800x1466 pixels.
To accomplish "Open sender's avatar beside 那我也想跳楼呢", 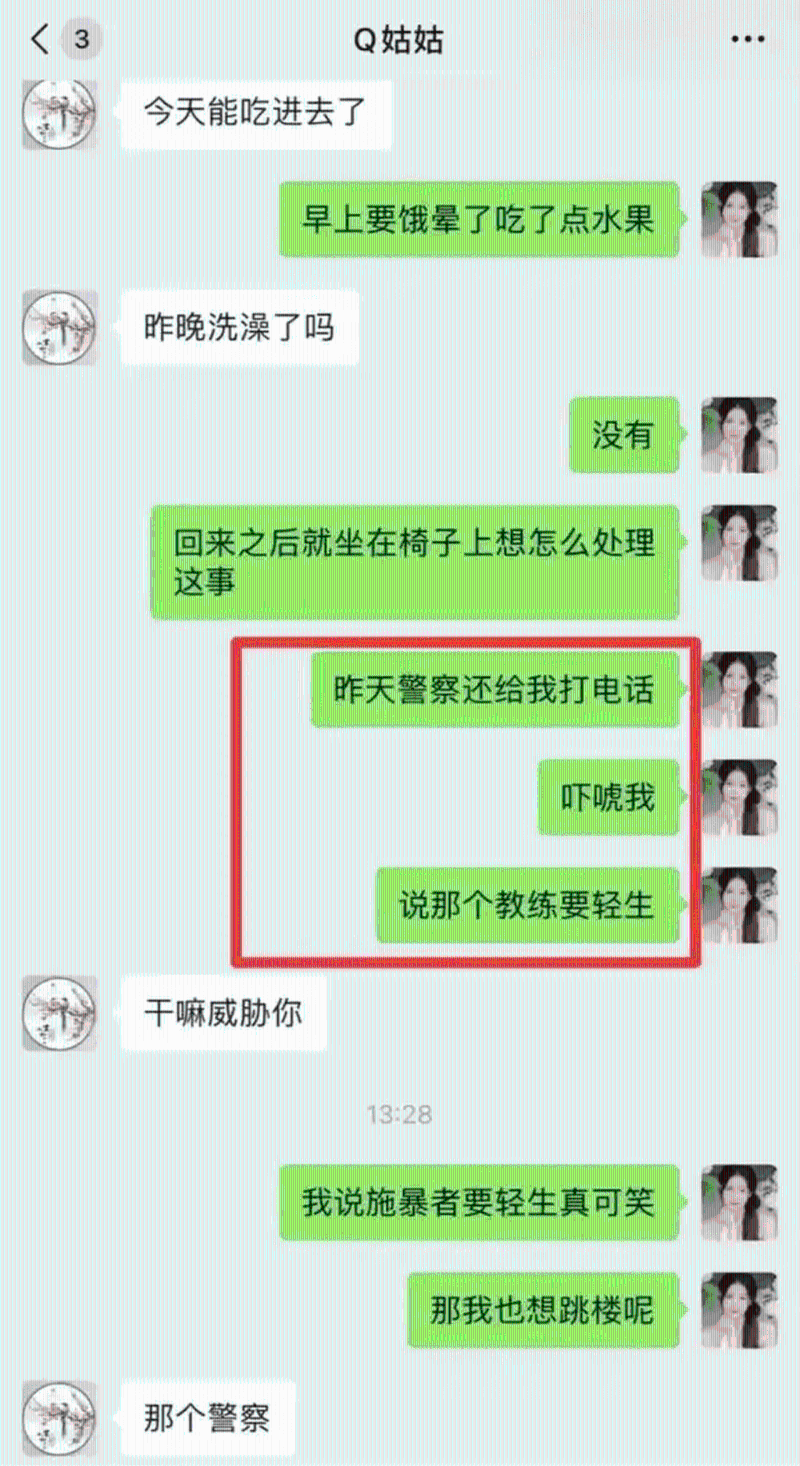I will [739, 1309].
